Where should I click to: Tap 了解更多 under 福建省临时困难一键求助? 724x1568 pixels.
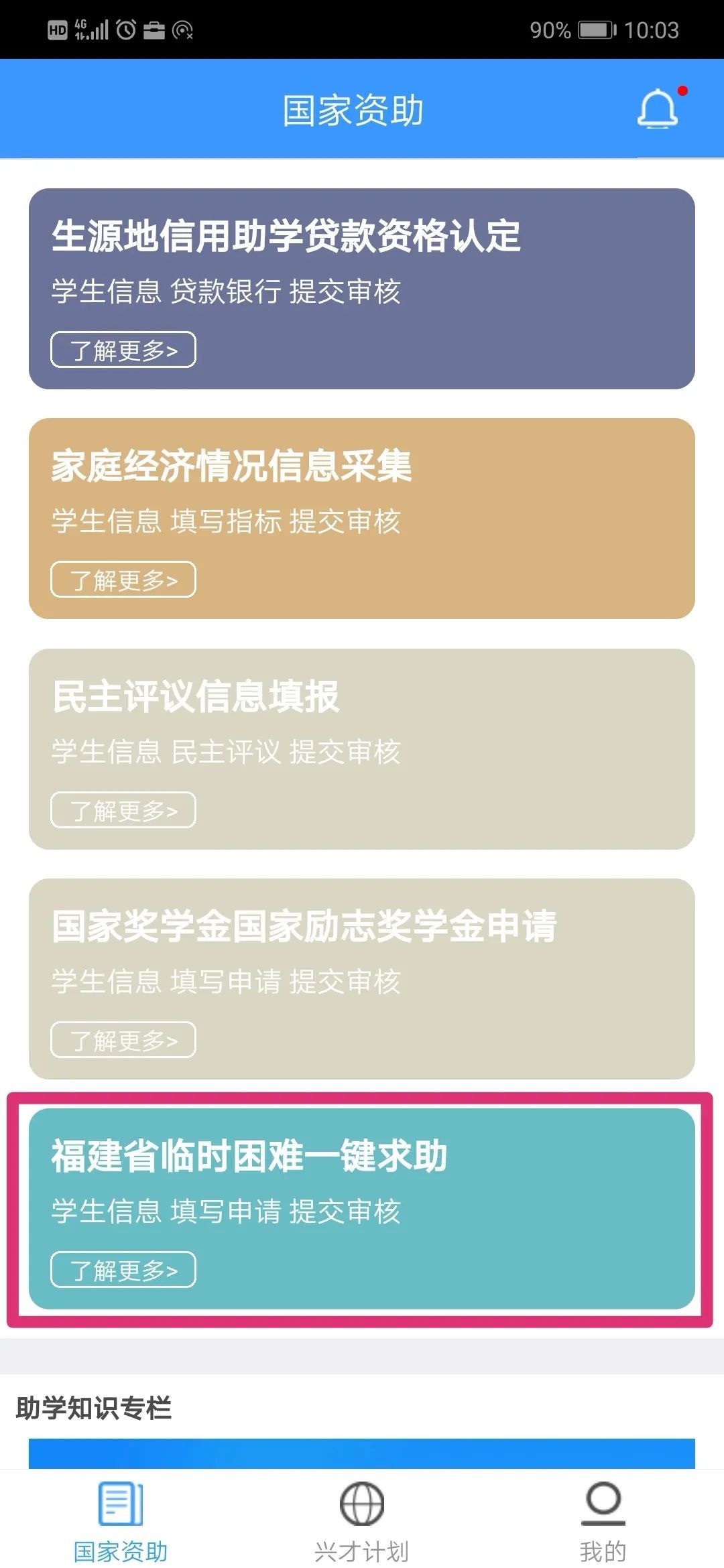point(123,1270)
